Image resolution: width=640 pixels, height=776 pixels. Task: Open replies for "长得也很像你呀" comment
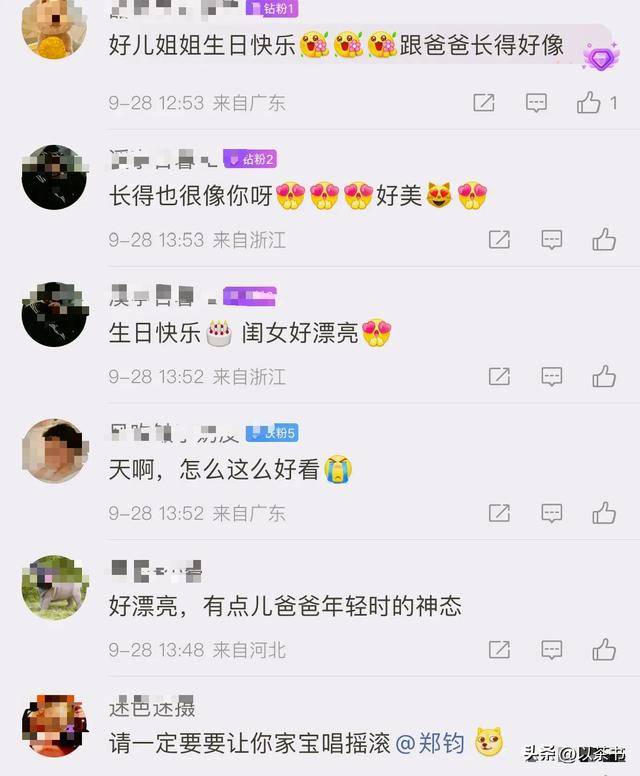click(x=551, y=239)
